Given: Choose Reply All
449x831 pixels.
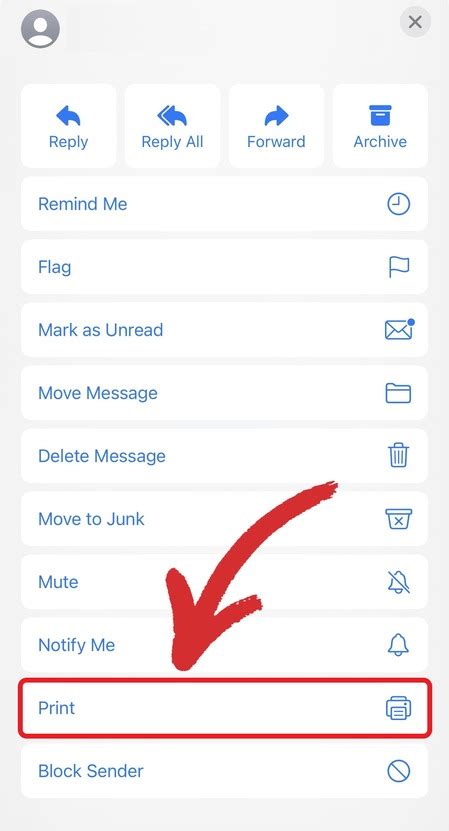Looking at the screenshot, I should 172,126.
